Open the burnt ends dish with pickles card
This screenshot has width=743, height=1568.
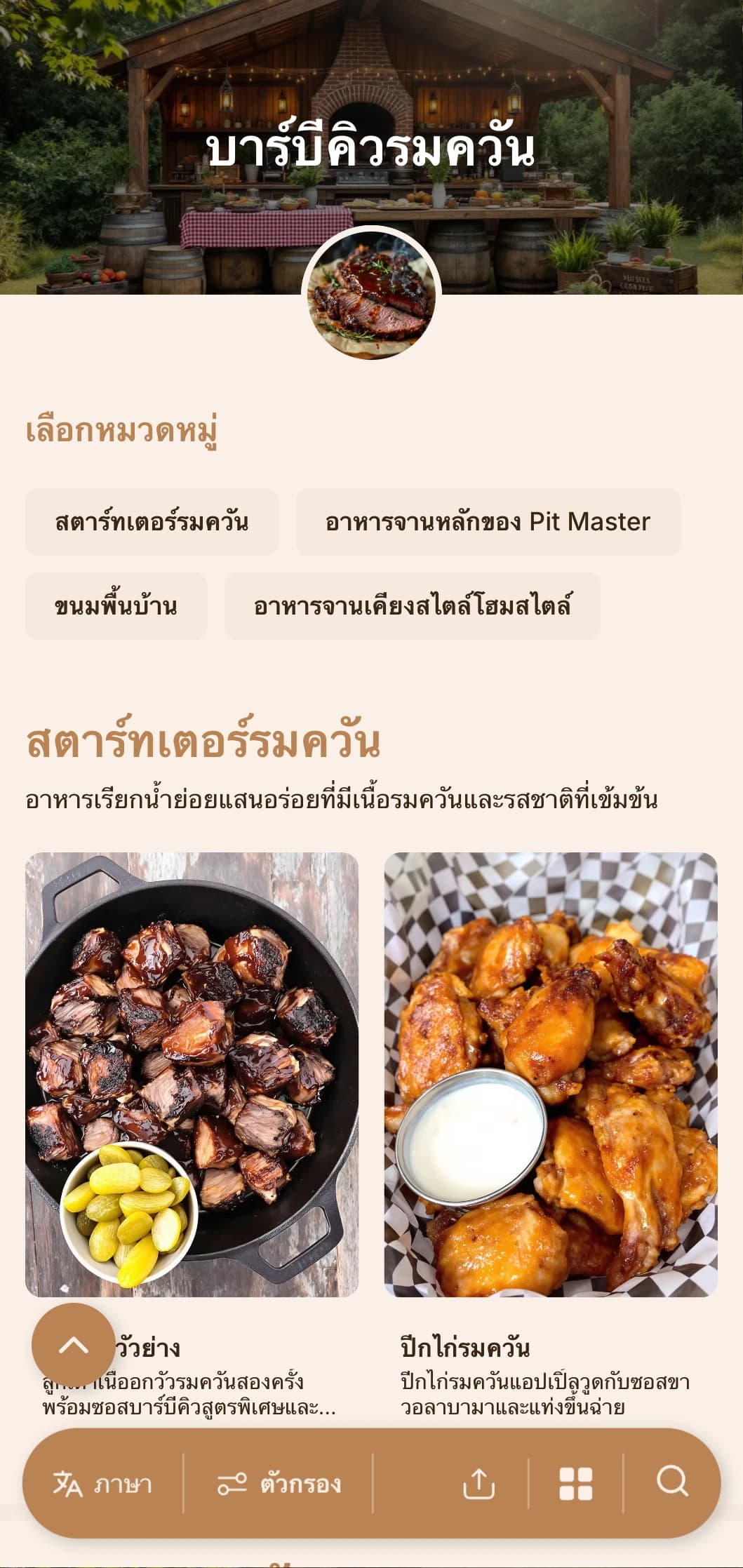coord(192,1073)
